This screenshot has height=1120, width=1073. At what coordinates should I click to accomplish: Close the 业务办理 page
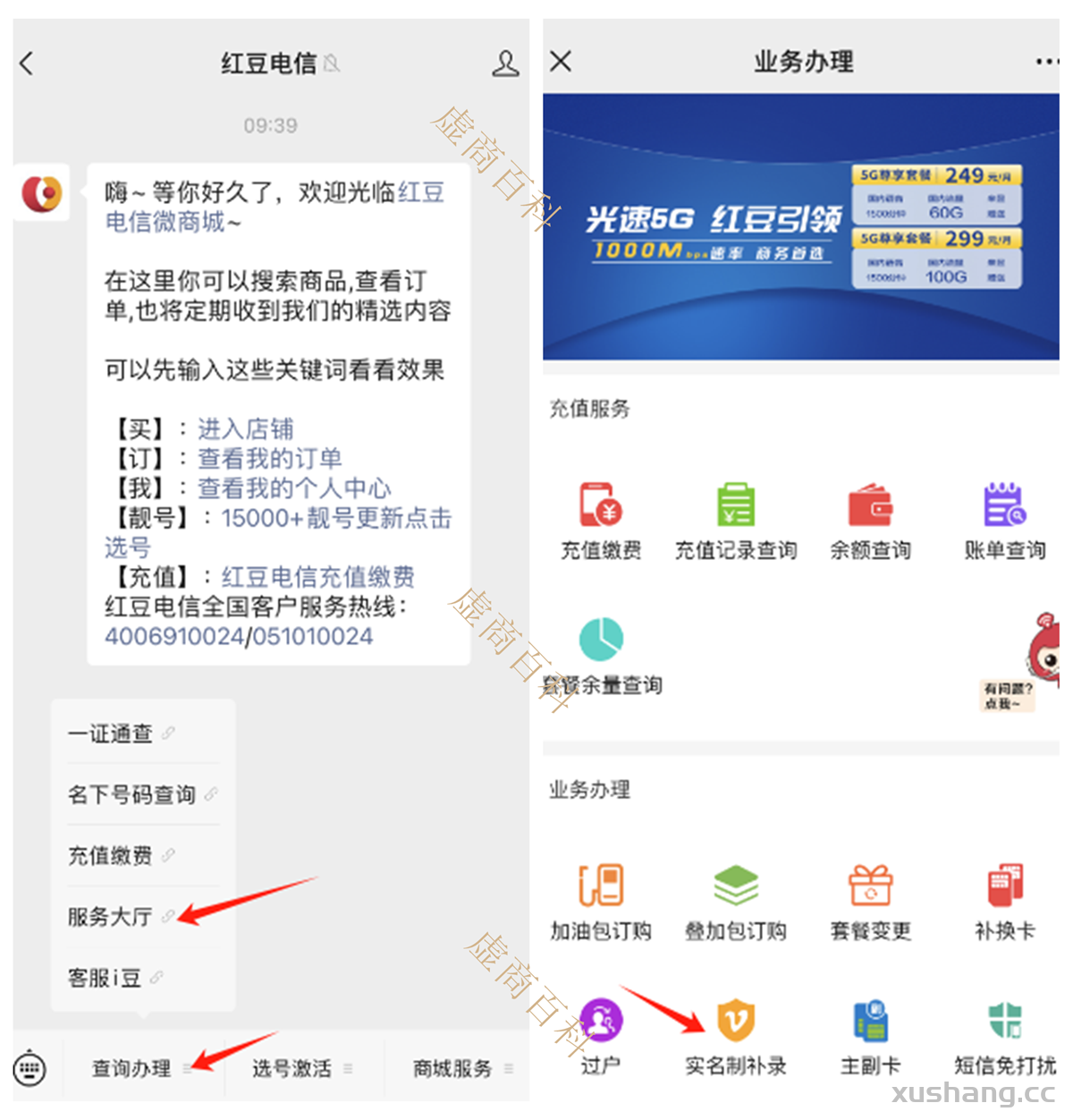tap(561, 61)
